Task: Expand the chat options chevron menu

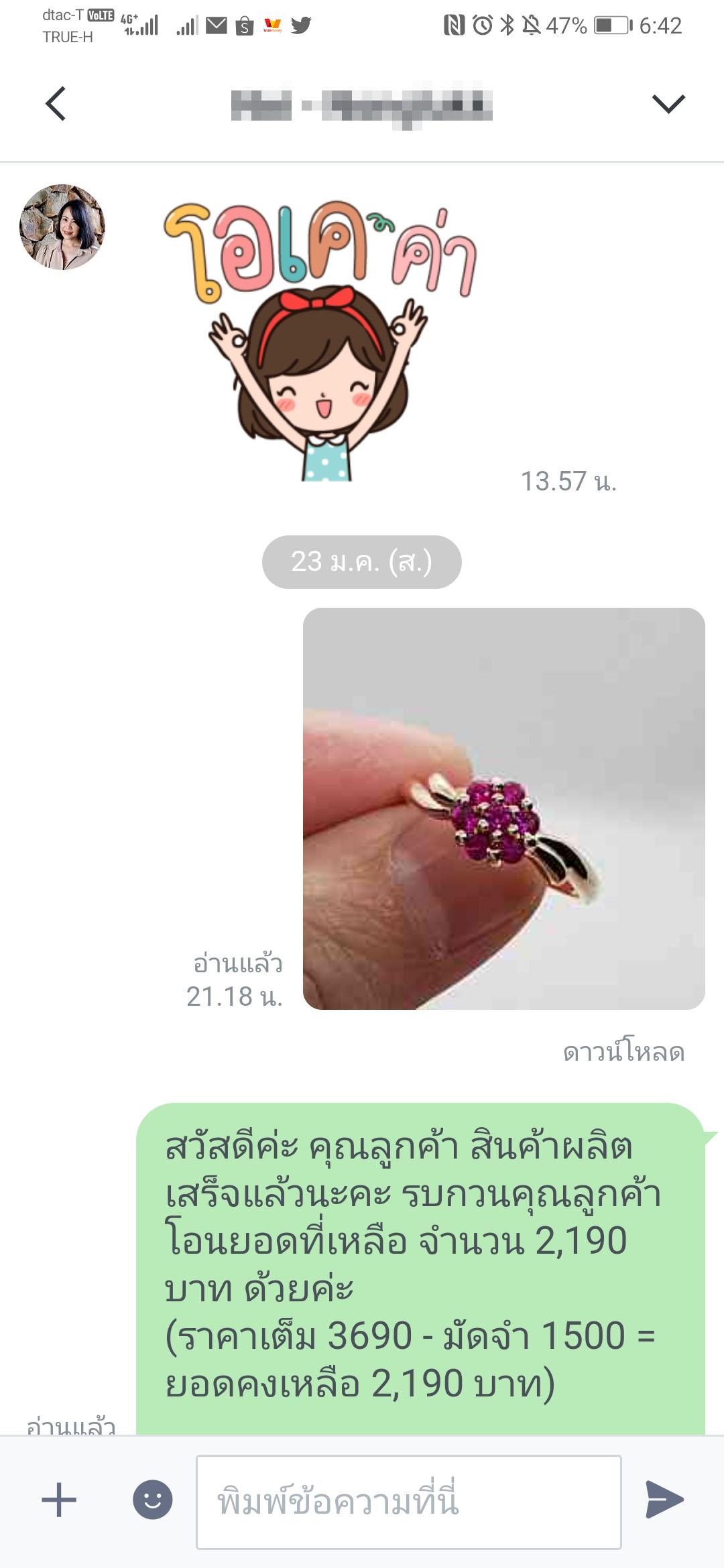Action: pyautogui.click(x=668, y=104)
